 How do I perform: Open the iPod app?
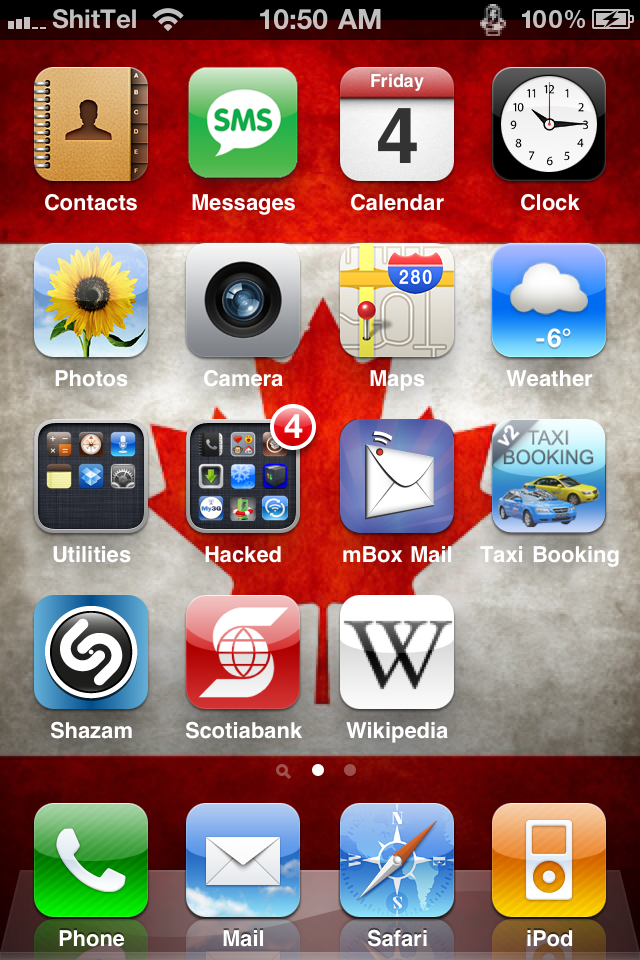point(549,860)
